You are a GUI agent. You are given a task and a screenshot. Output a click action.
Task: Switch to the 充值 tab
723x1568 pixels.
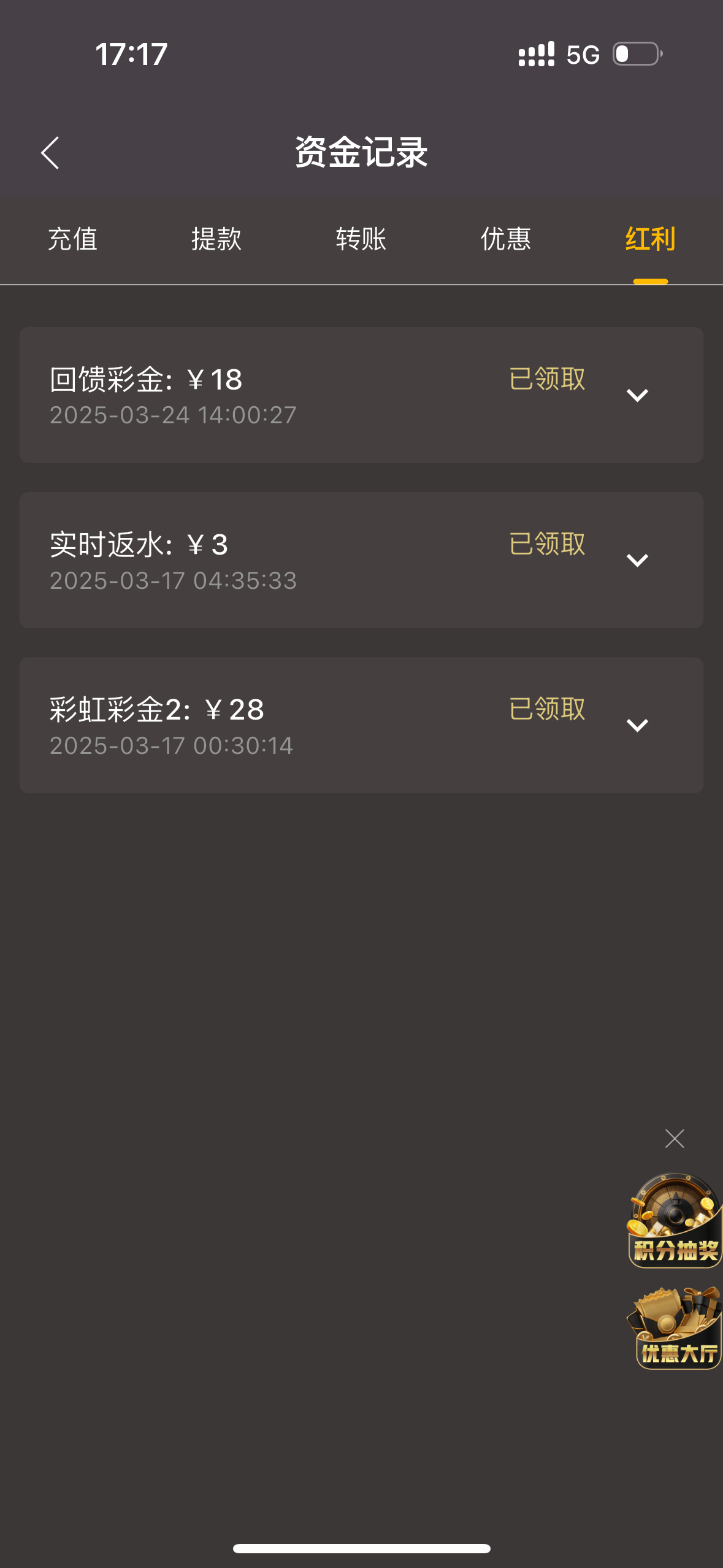[72, 239]
